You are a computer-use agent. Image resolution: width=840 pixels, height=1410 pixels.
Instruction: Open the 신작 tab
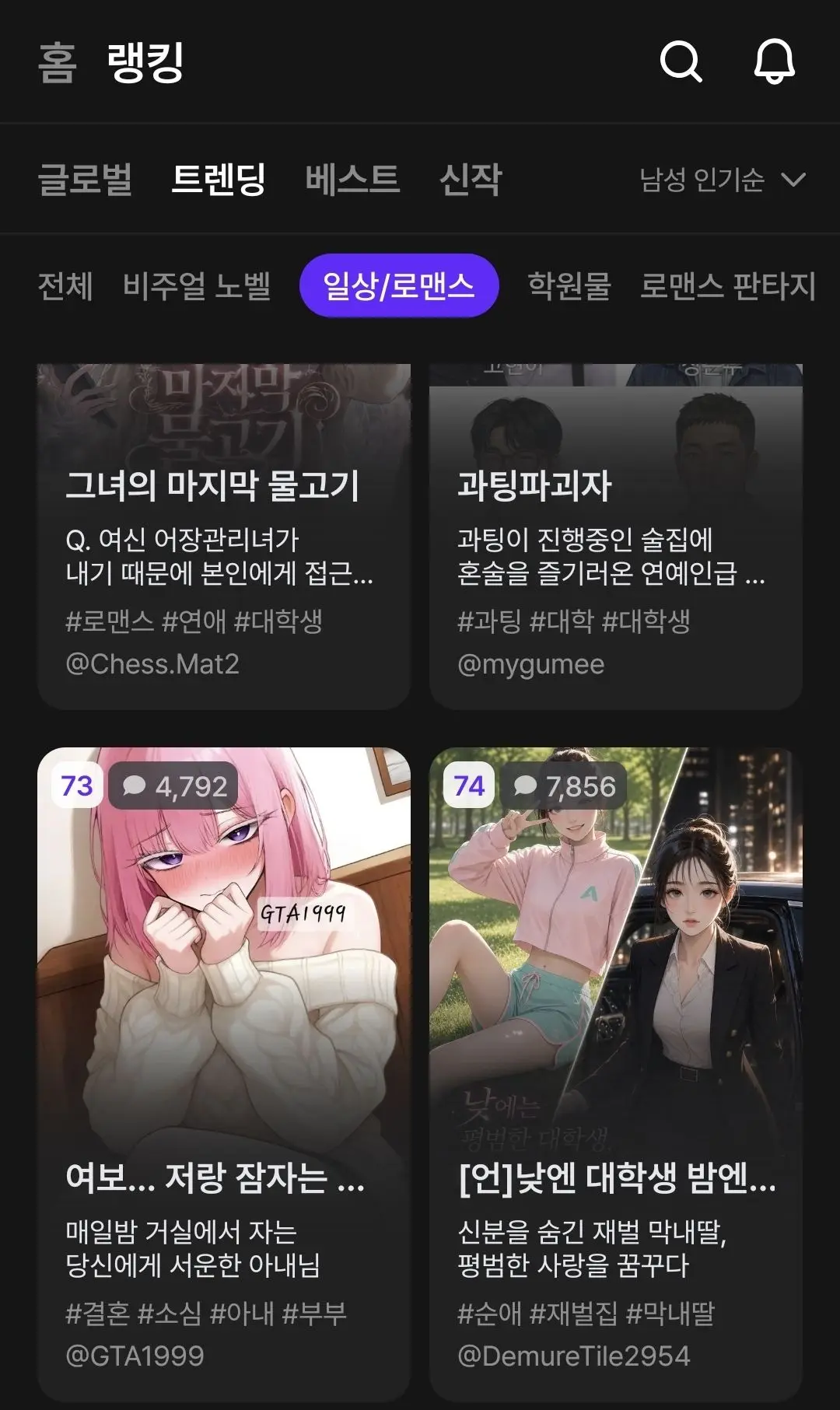coord(471,179)
